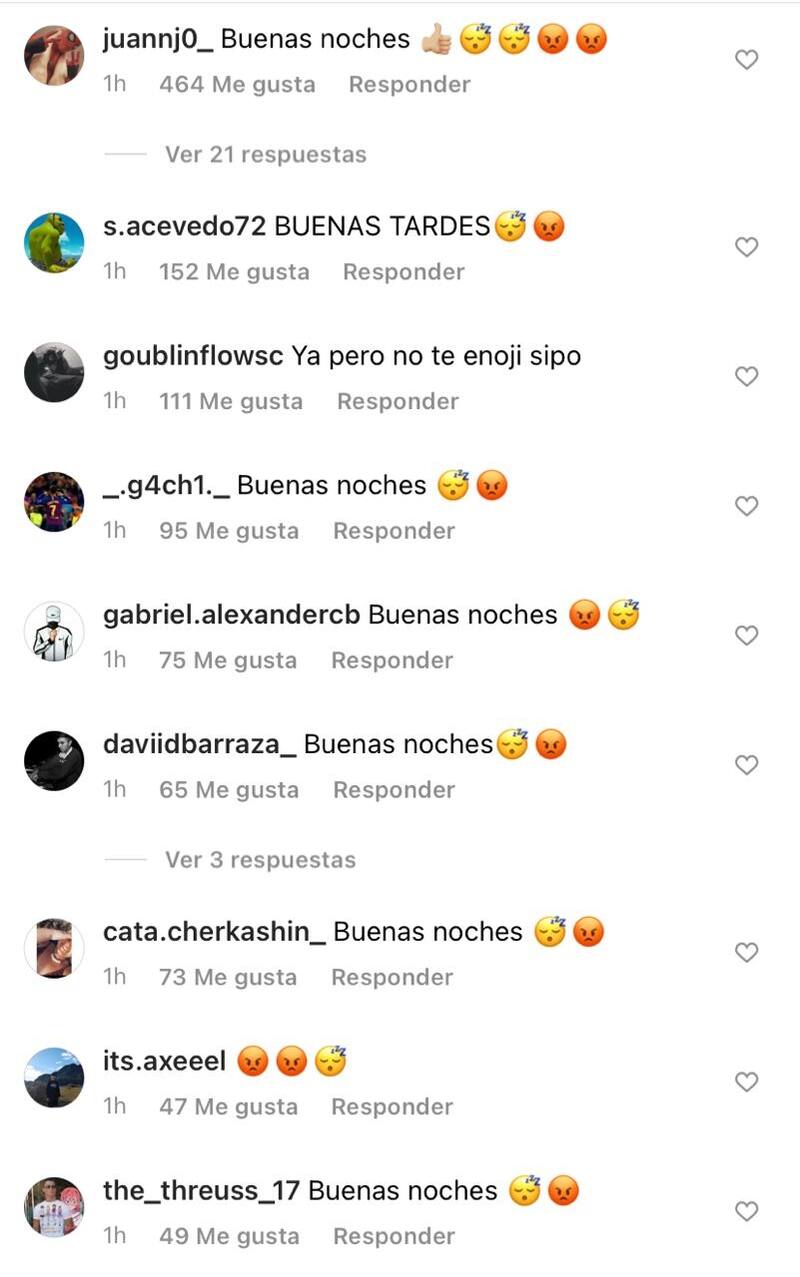Heart cata.cherkashin_'s comment
Image resolution: width=800 pixels, height=1277 pixels.
point(746,953)
